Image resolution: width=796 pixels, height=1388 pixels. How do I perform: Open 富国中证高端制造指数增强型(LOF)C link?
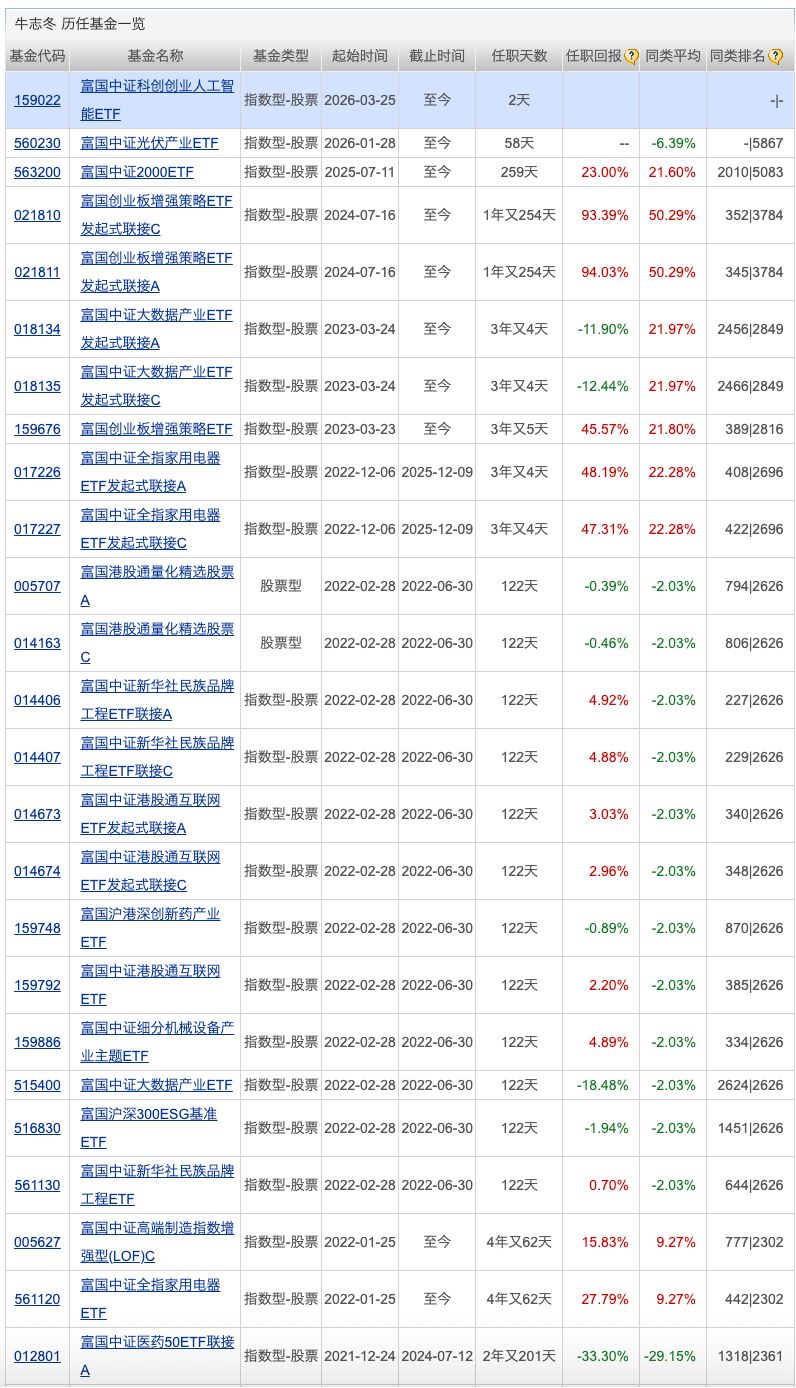point(157,1228)
